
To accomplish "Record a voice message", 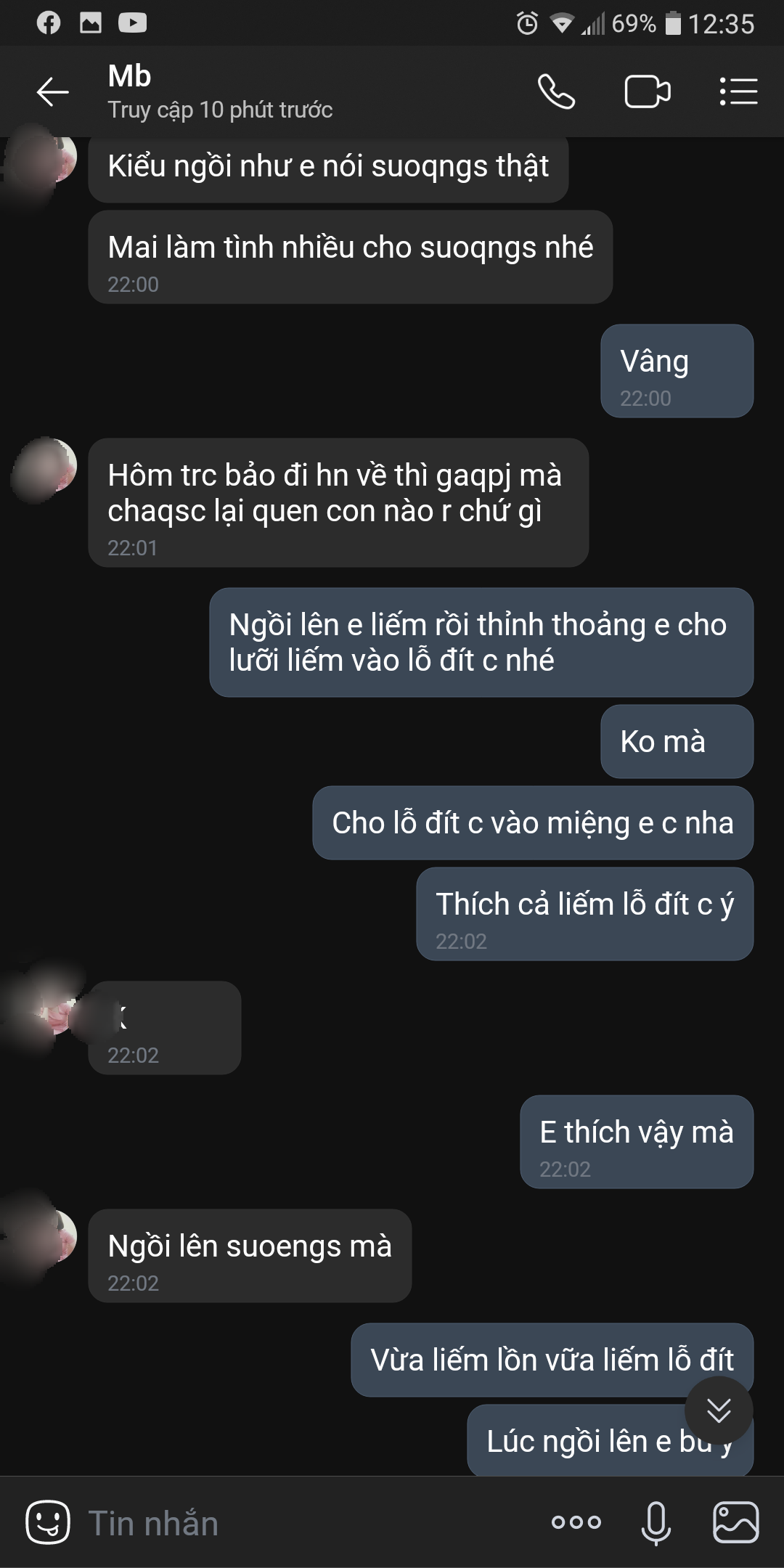I will click(x=656, y=1522).
